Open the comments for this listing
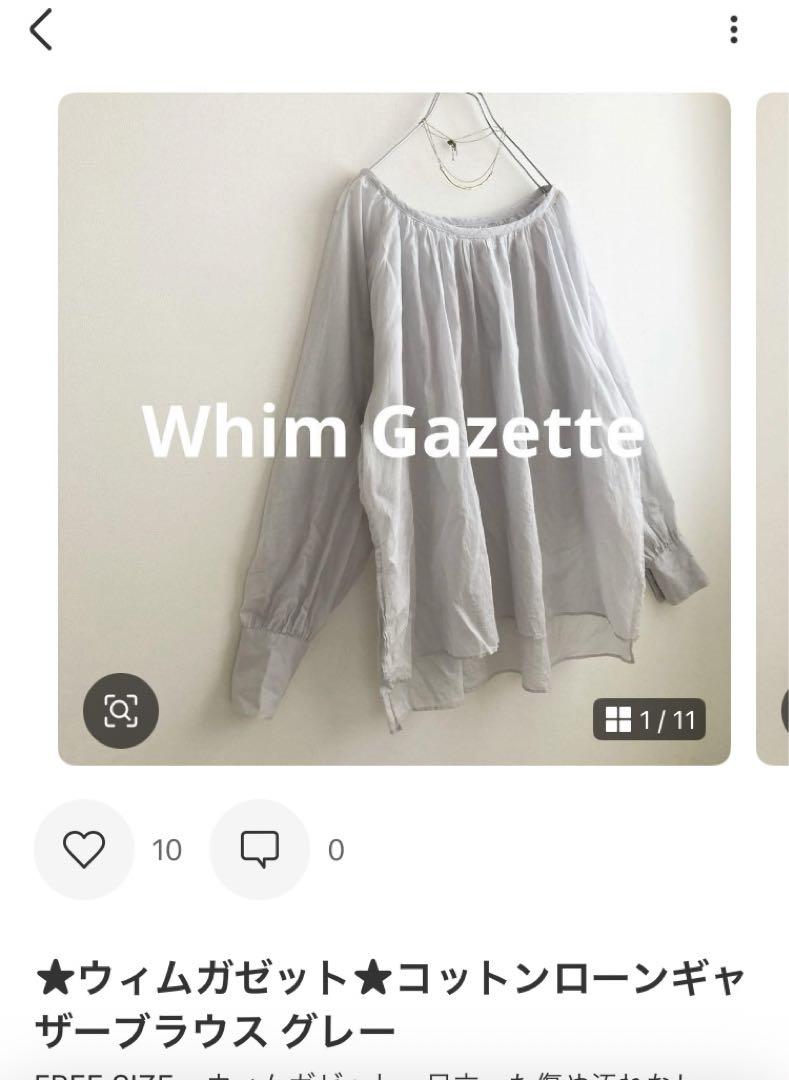 259,850
